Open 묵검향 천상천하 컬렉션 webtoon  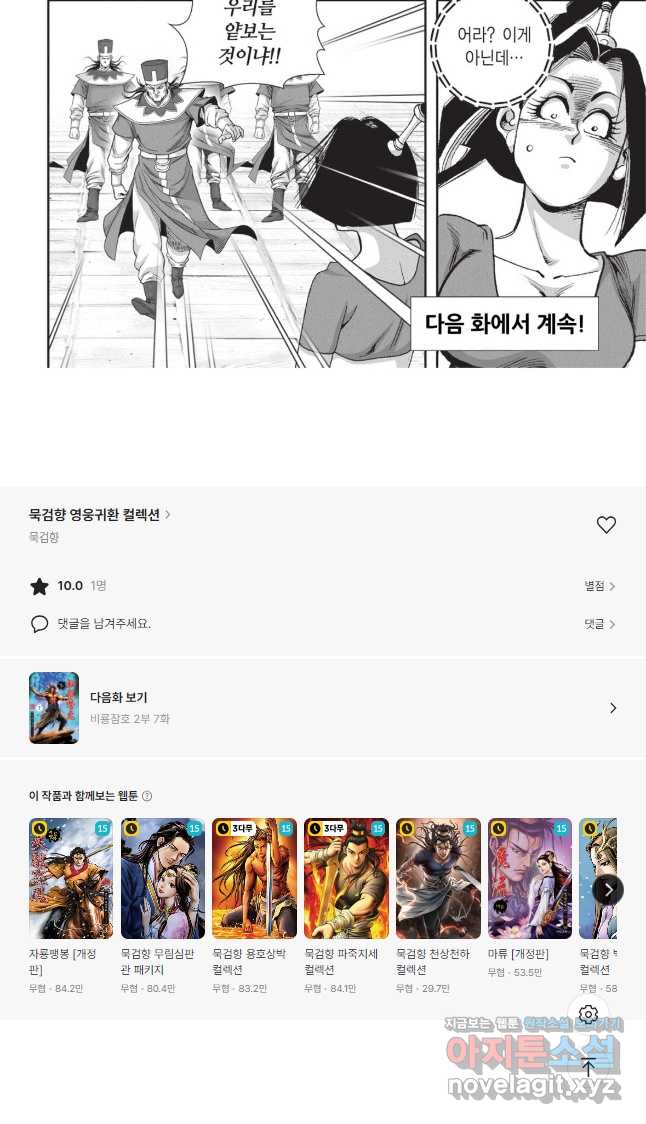(438, 878)
